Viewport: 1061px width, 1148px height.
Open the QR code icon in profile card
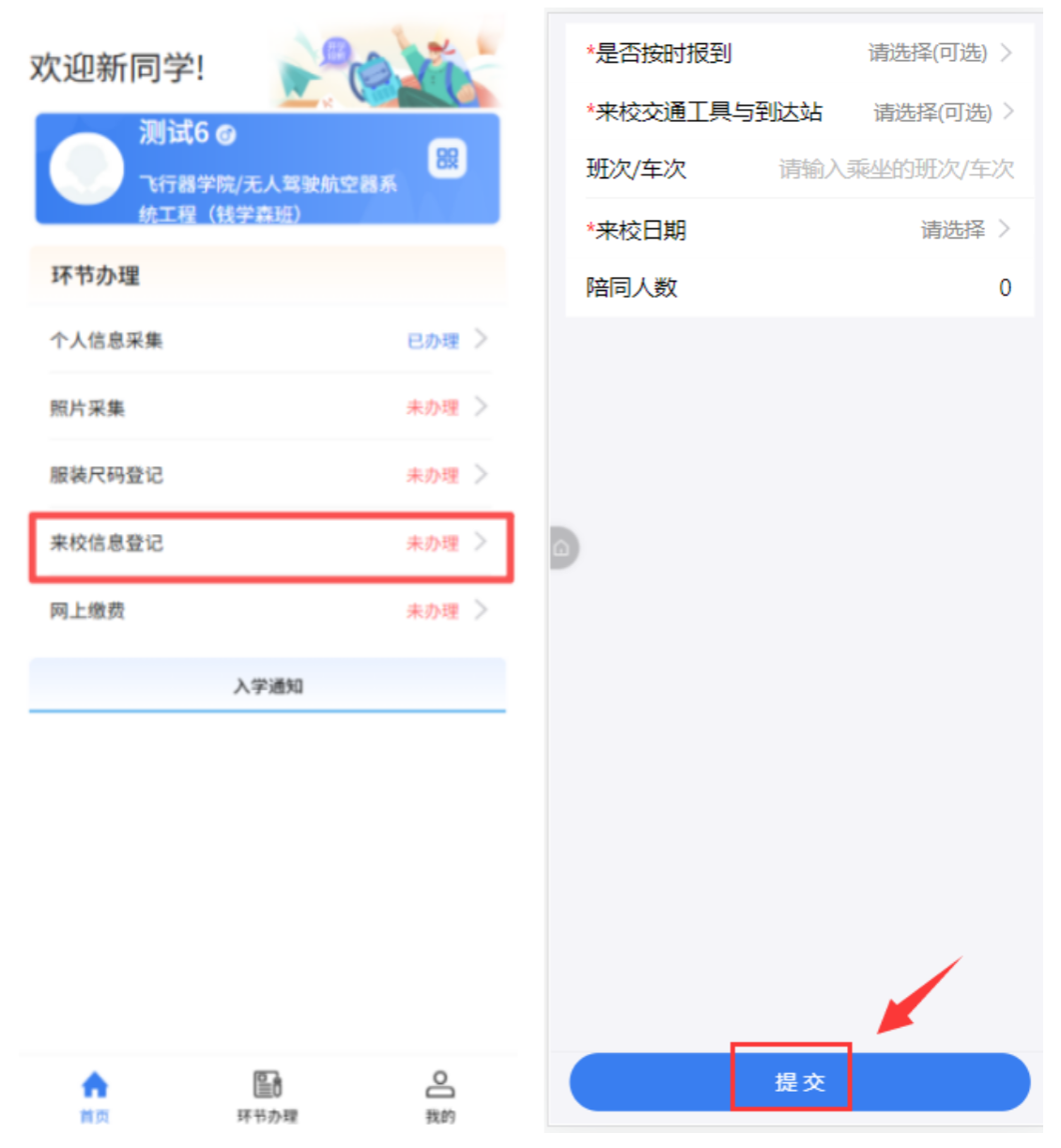click(x=447, y=159)
